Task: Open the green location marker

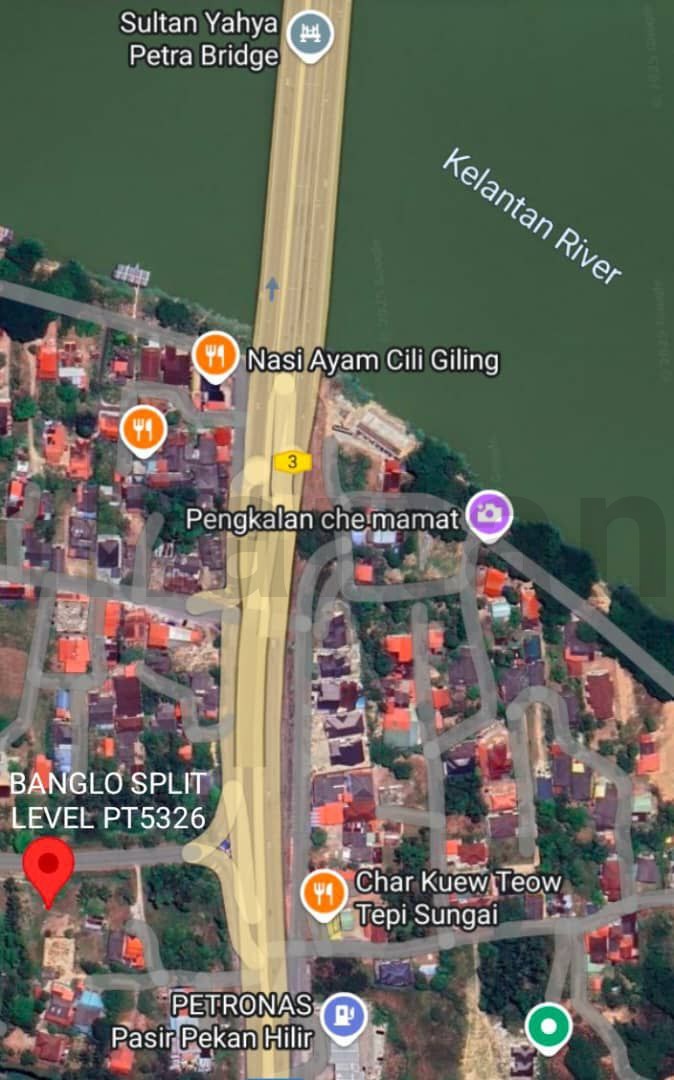Action: (x=548, y=1028)
